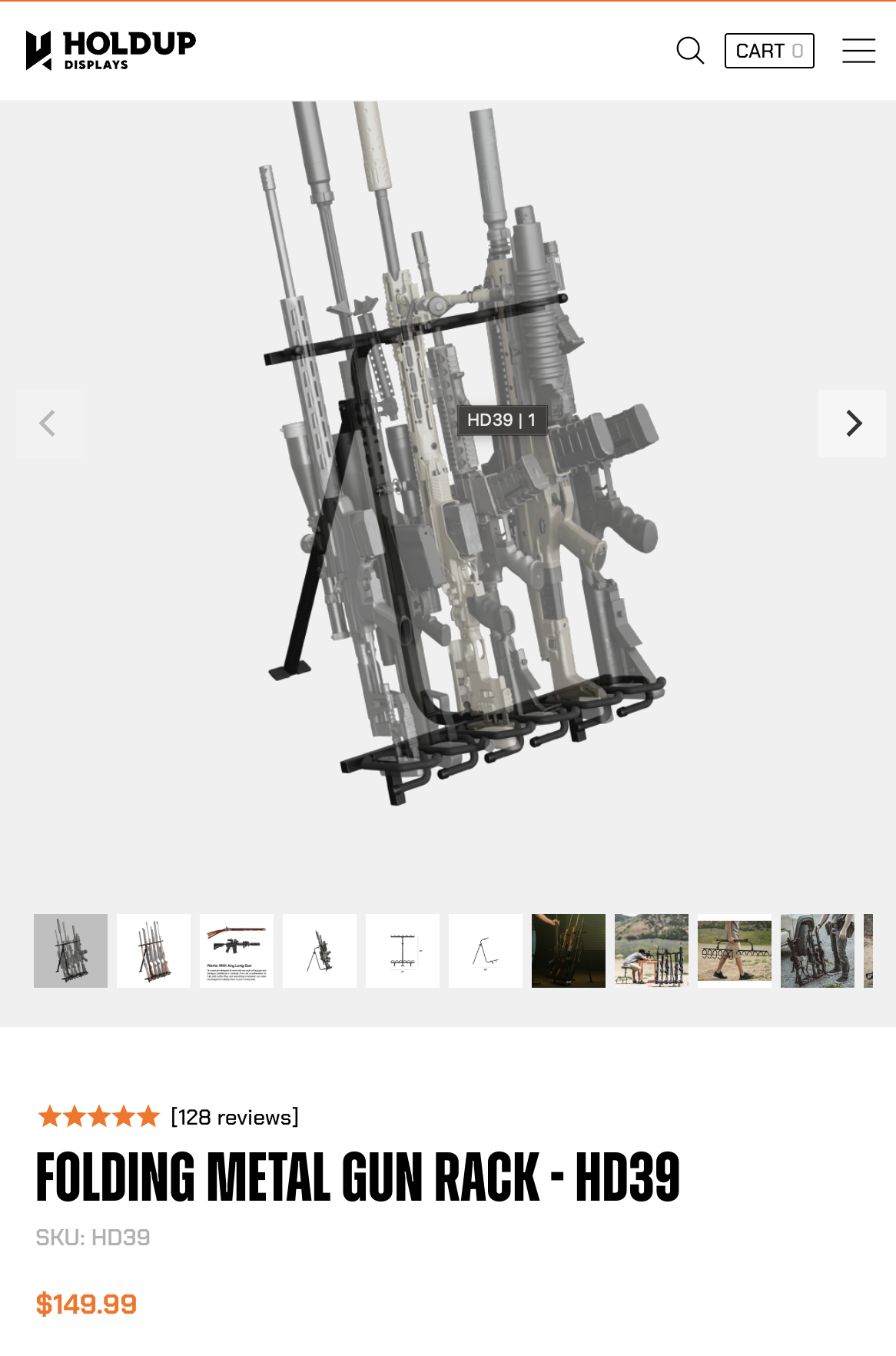Go to HoldUp Displays homepage logo
Screen dimensions: 896x1356
coord(111,51)
